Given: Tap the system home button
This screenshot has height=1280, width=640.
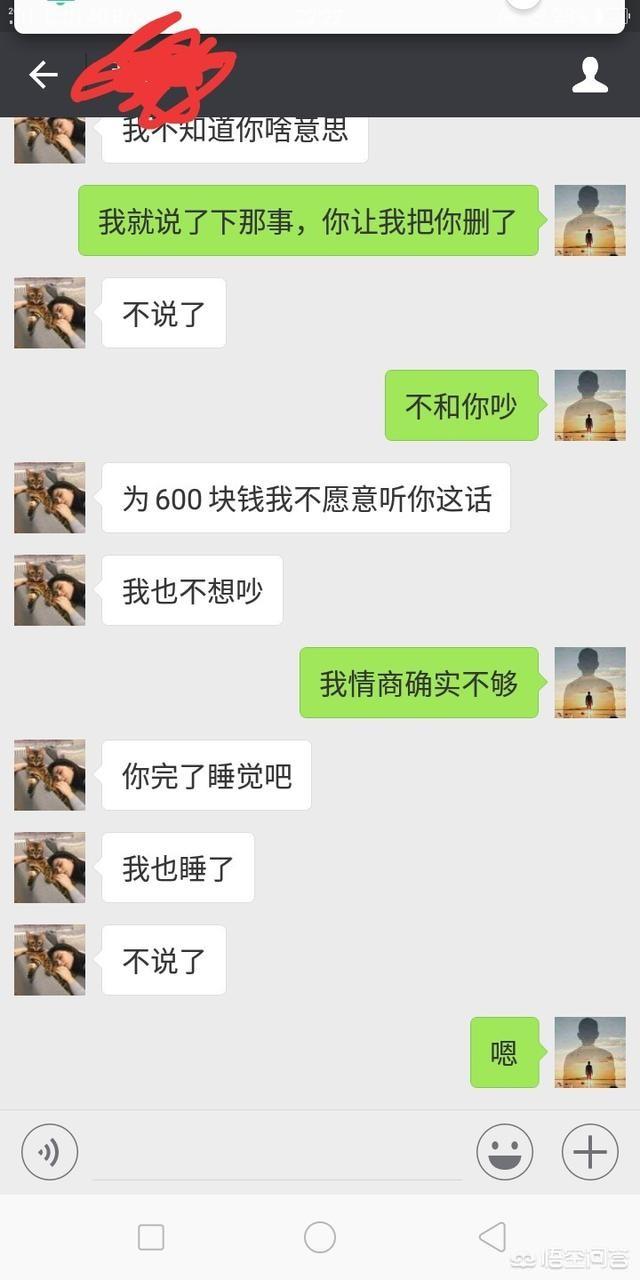Looking at the screenshot, I should 320,1237.
